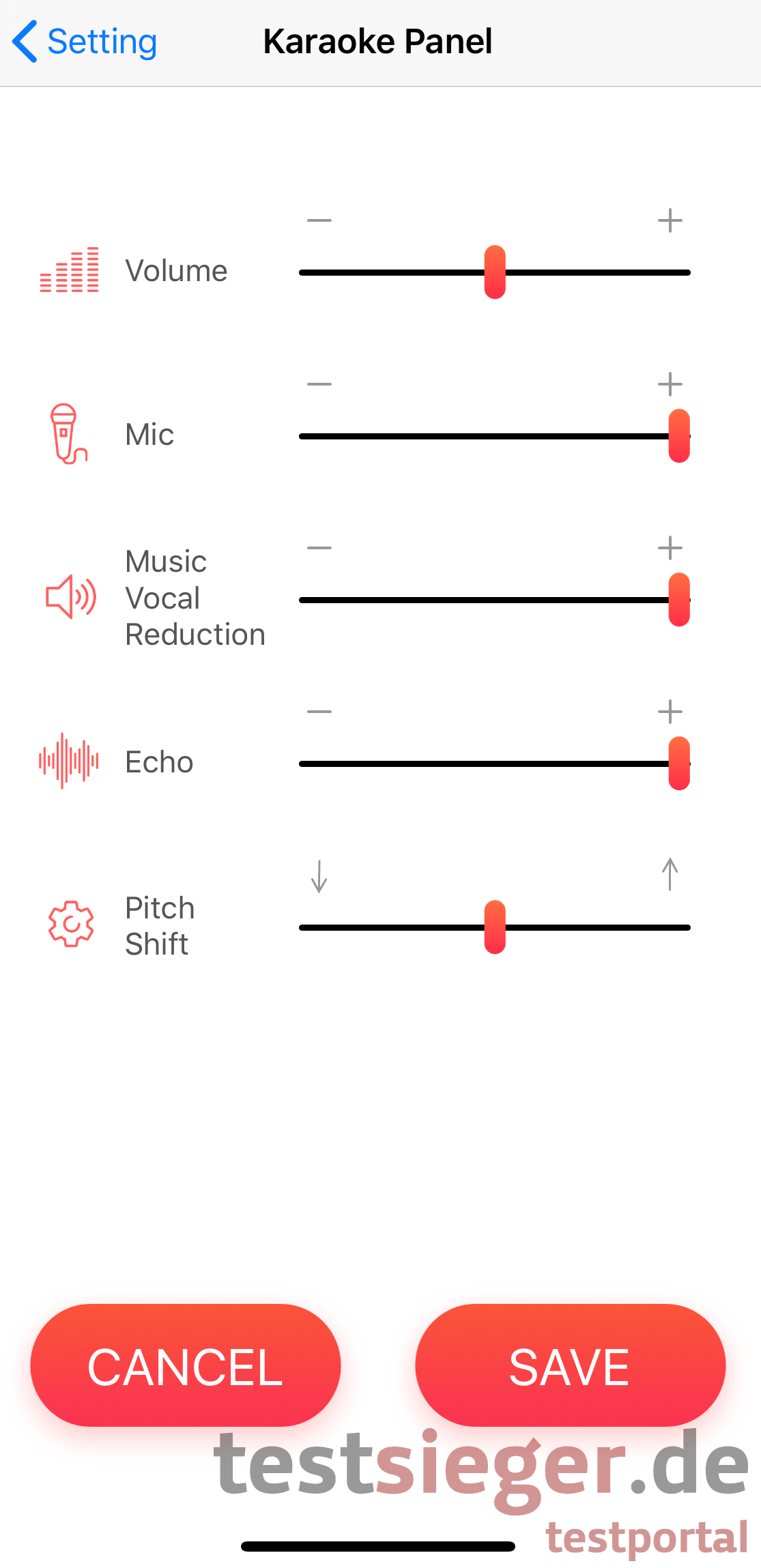Tap the Pitch Shift slider handle
This screenshot has height=1568, width=761.
[495, 927]
